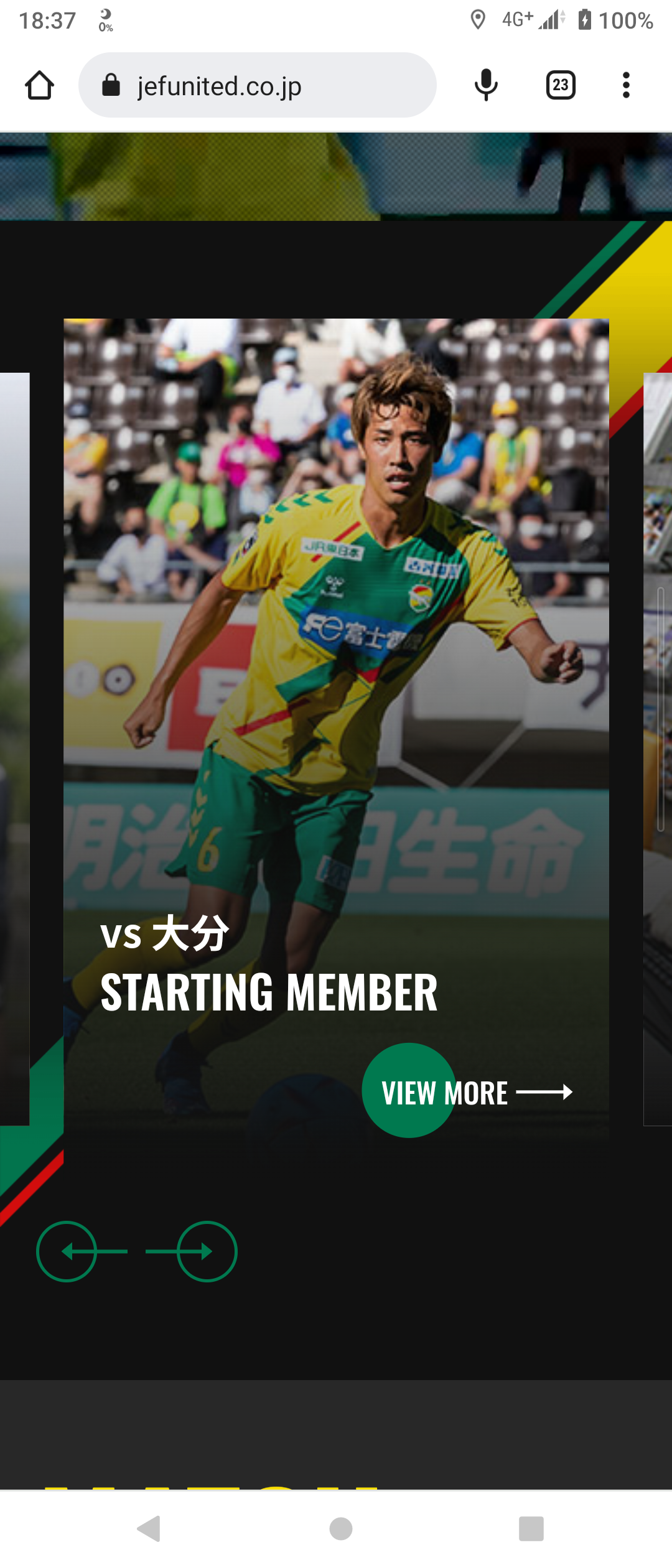
Task: Go to the browser home page
Action: point(39,85)
